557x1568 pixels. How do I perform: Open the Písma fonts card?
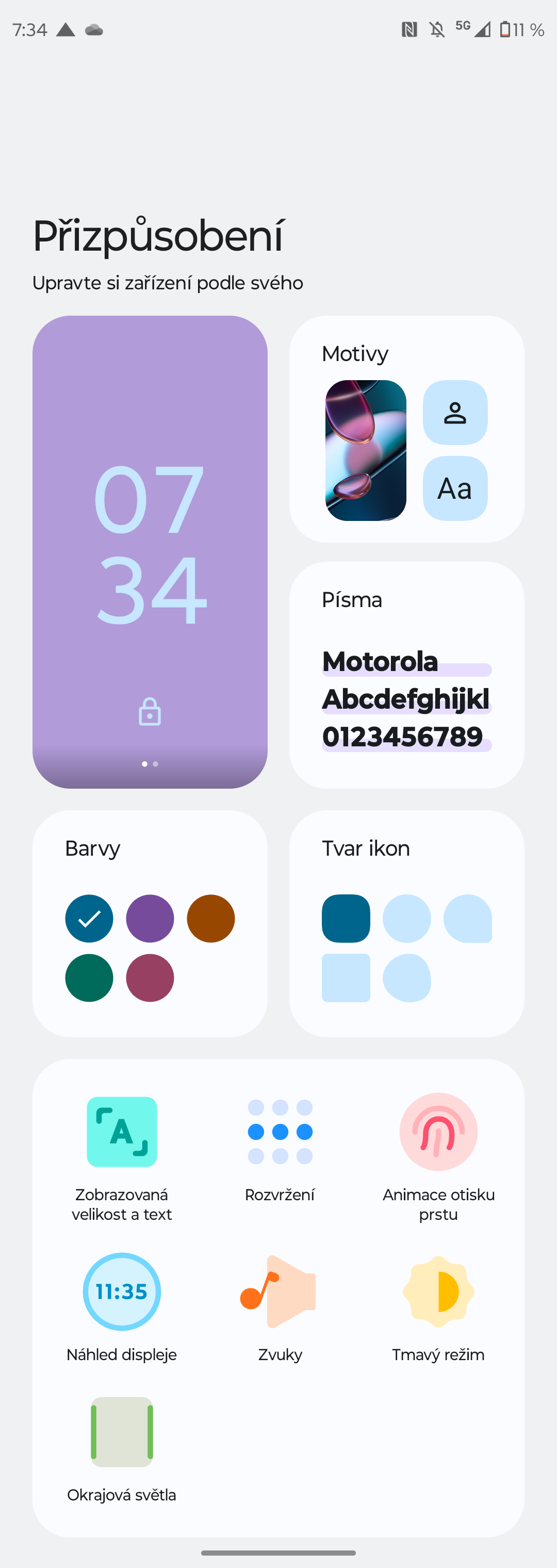pos(406,675)
